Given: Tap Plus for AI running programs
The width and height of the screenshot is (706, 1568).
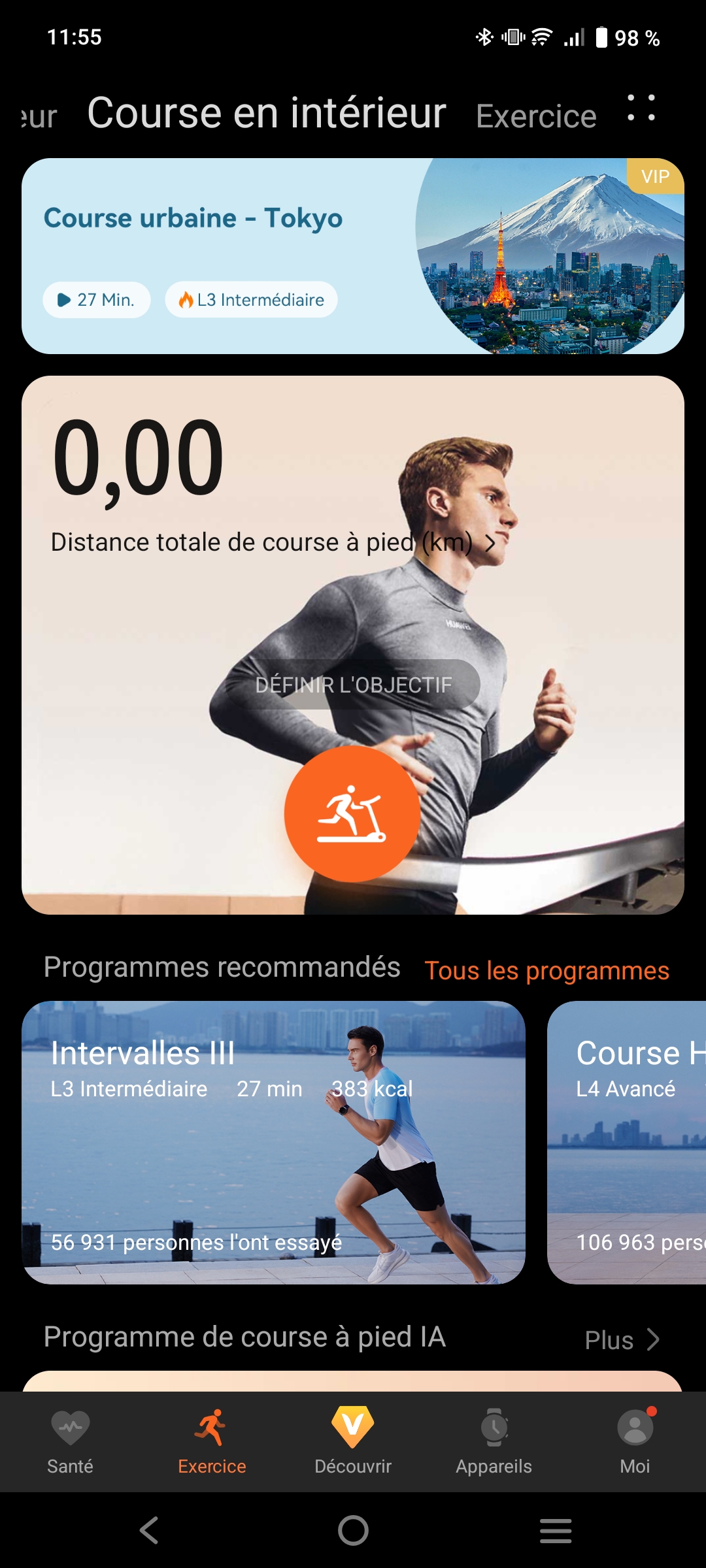Looking at the screenshot, I should click(x=621, y=1340).
